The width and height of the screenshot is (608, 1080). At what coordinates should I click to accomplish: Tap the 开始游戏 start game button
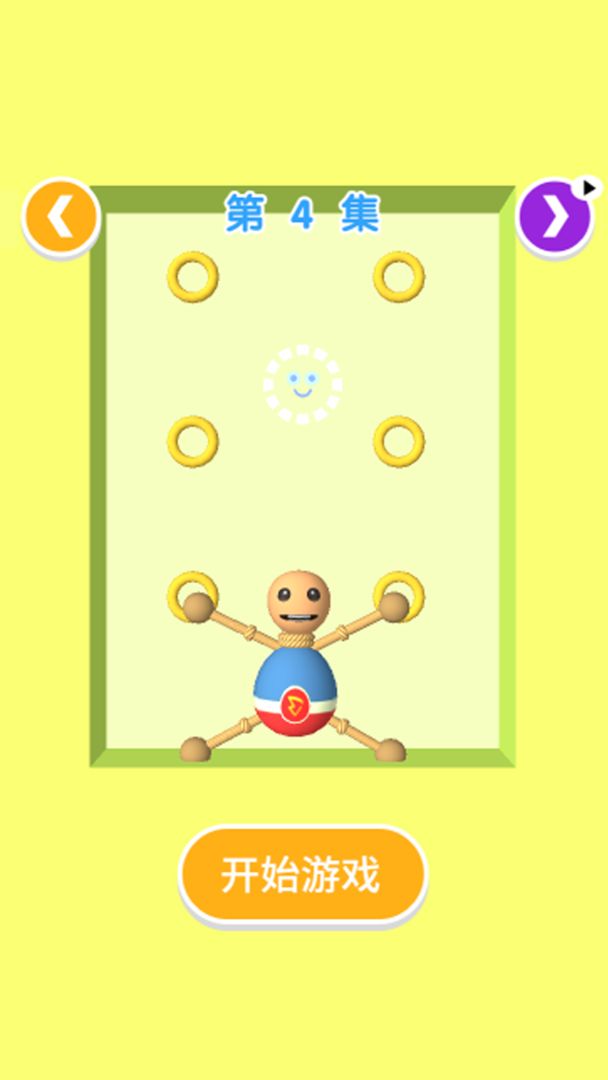[302, 874]
